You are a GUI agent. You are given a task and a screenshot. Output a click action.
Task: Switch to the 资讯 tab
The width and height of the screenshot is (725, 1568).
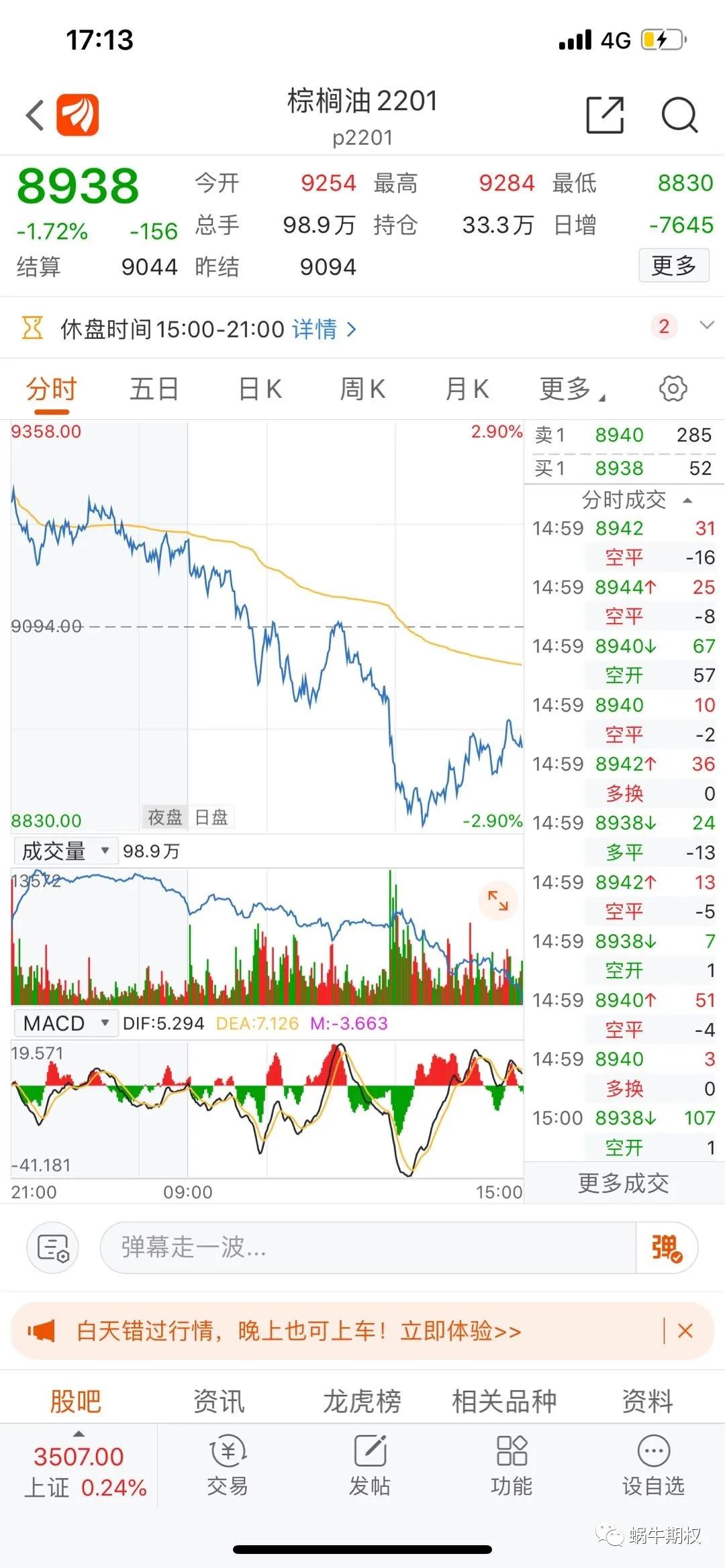click(219, 1402)
